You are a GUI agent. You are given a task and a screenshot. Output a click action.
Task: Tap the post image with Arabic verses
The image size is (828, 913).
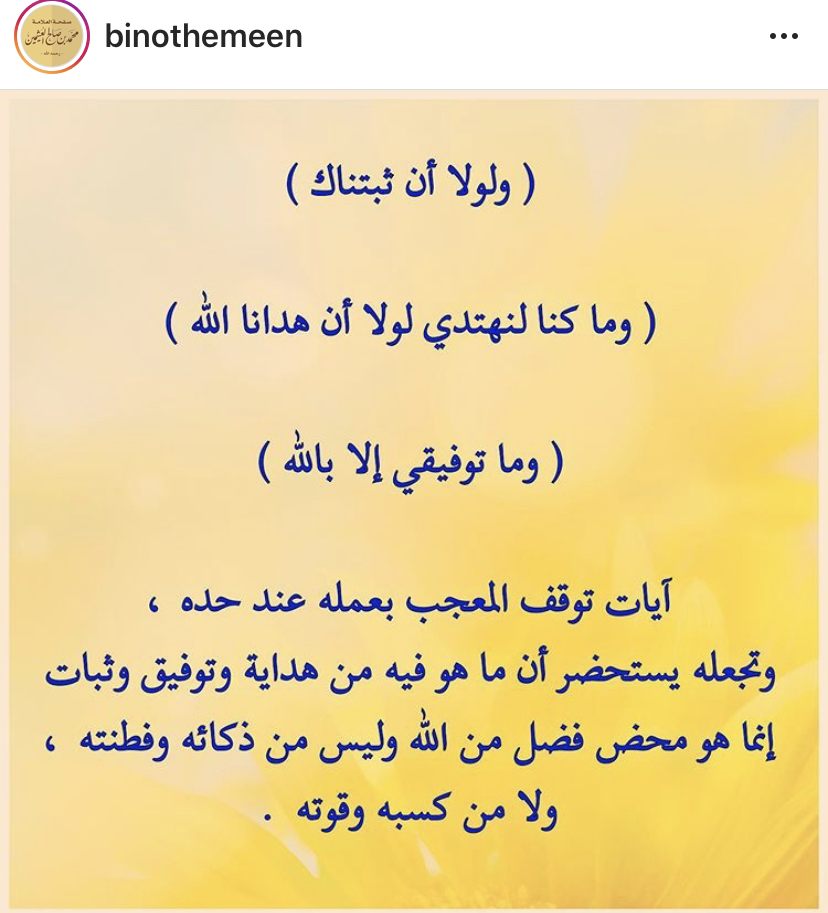pos(414,500)
